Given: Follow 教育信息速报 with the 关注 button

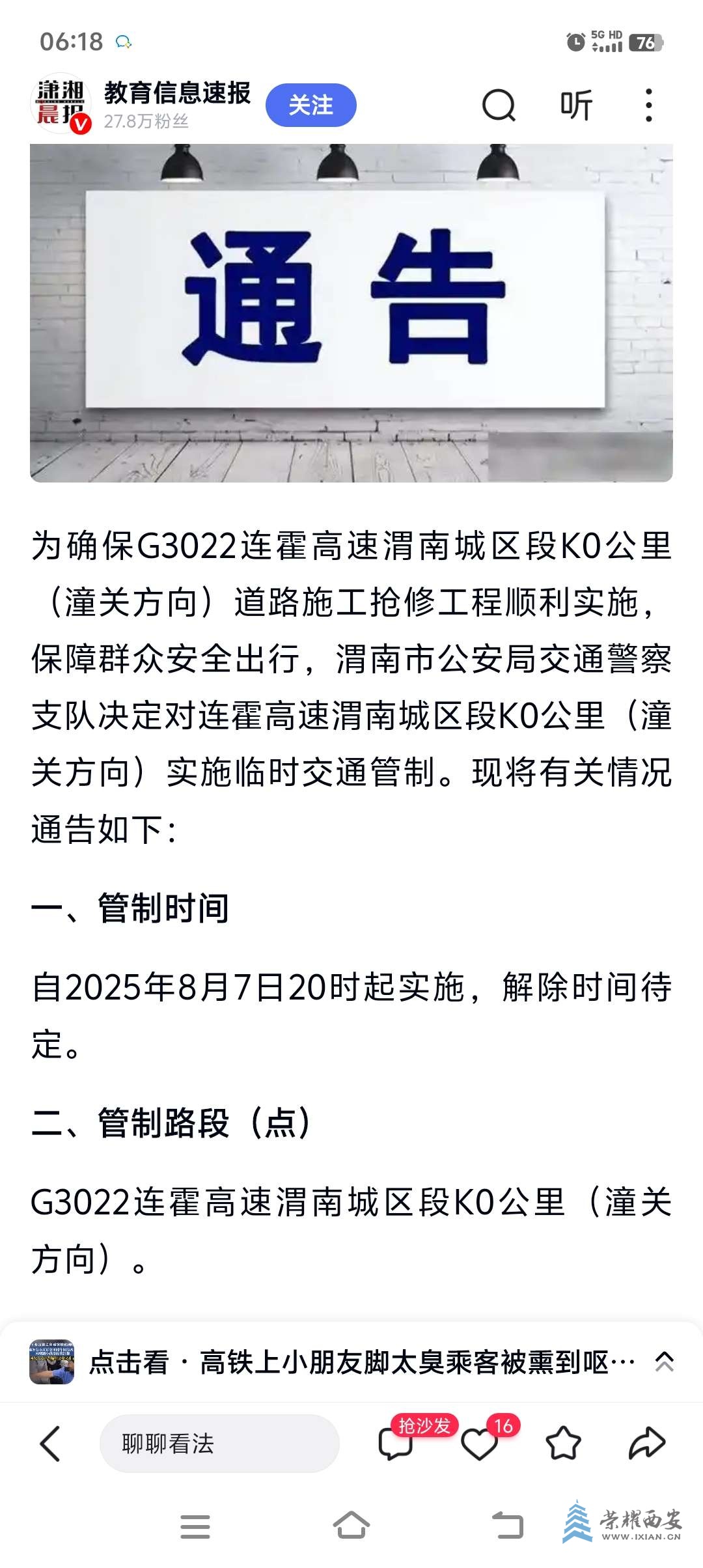Looking at the screenshot, I should [x=310, y=105].
